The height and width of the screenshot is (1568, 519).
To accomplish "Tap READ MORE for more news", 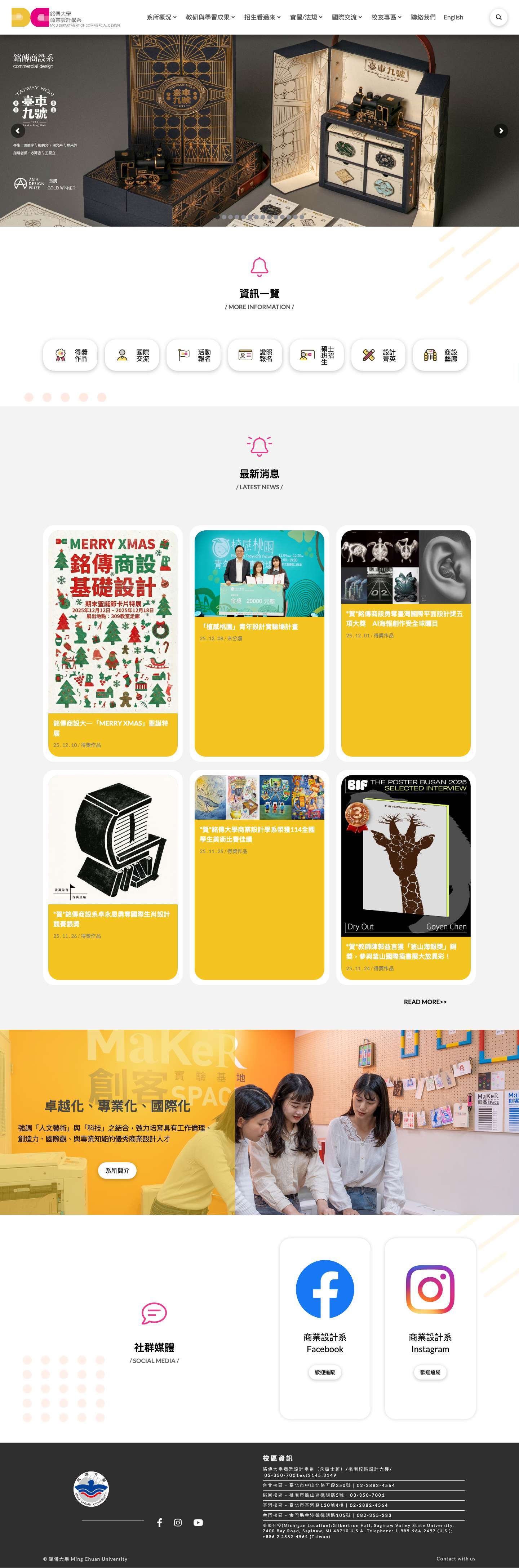I will [x=425, y=1001].
